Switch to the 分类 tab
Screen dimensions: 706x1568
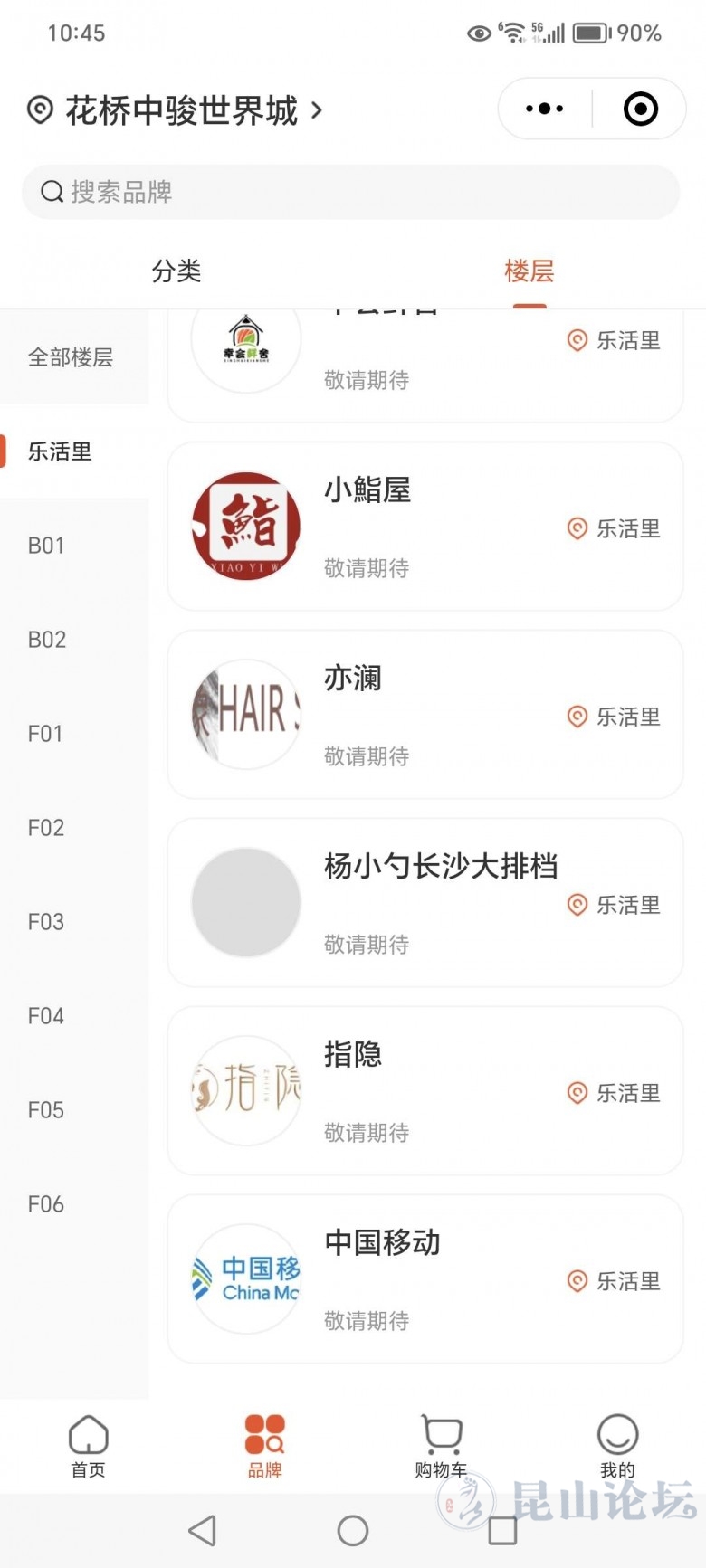click(176, 271)
